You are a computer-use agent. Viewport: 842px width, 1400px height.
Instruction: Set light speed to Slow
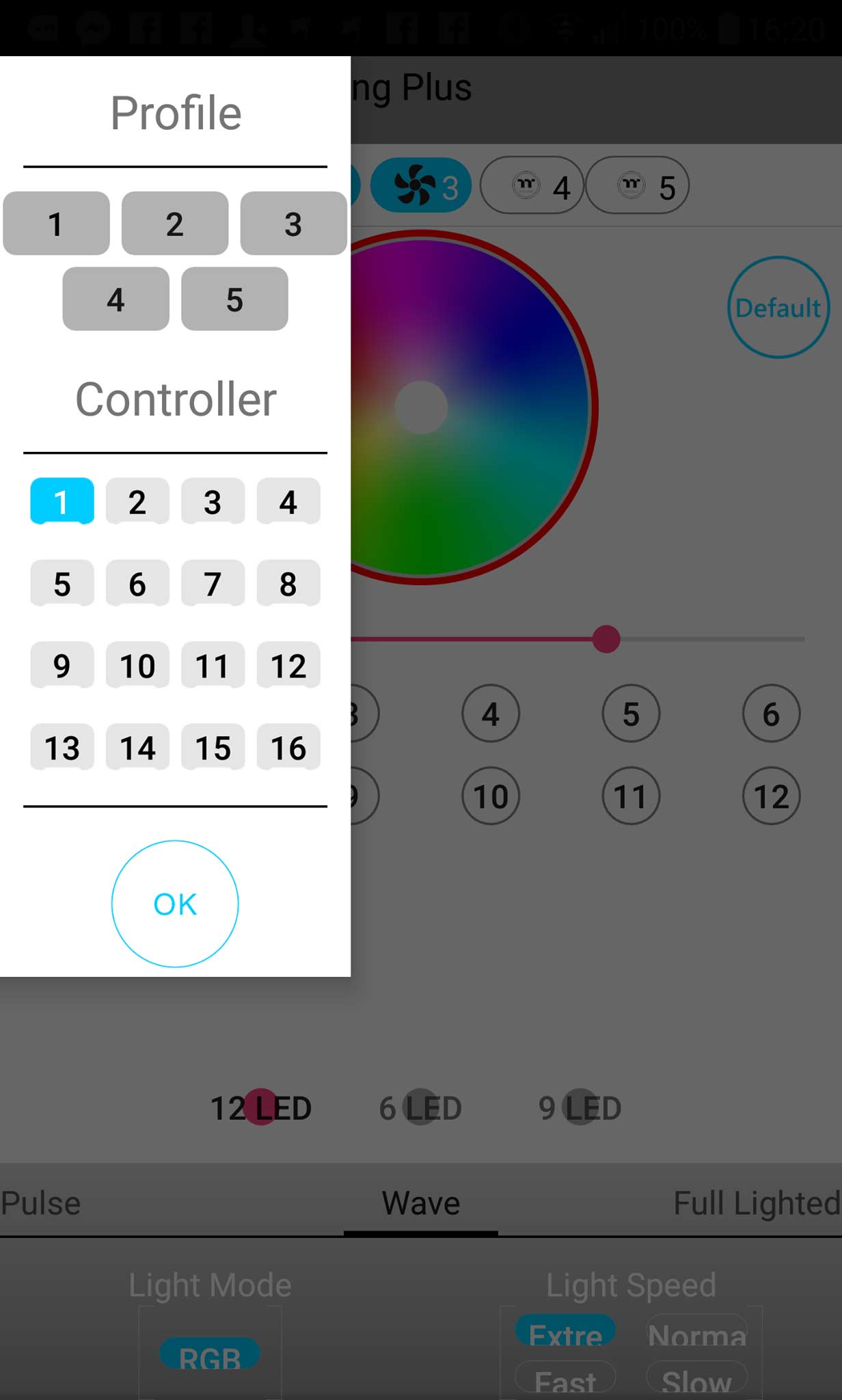pyautogui.click(x=696, y=1381)
